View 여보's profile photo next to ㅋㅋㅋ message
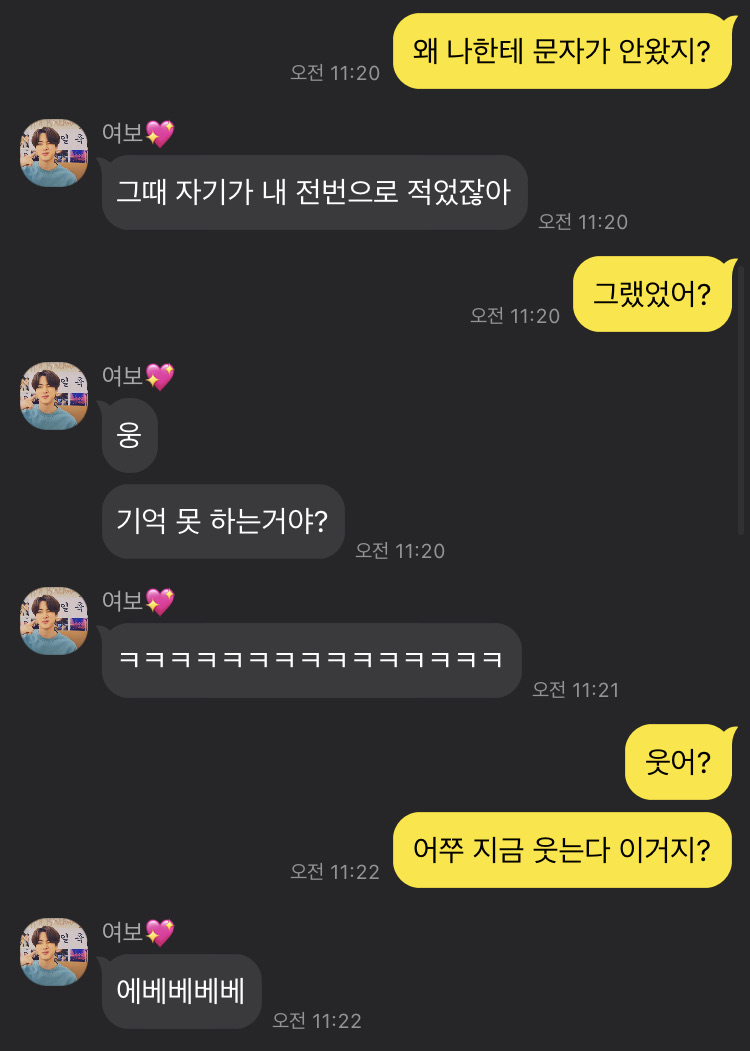 54,621
